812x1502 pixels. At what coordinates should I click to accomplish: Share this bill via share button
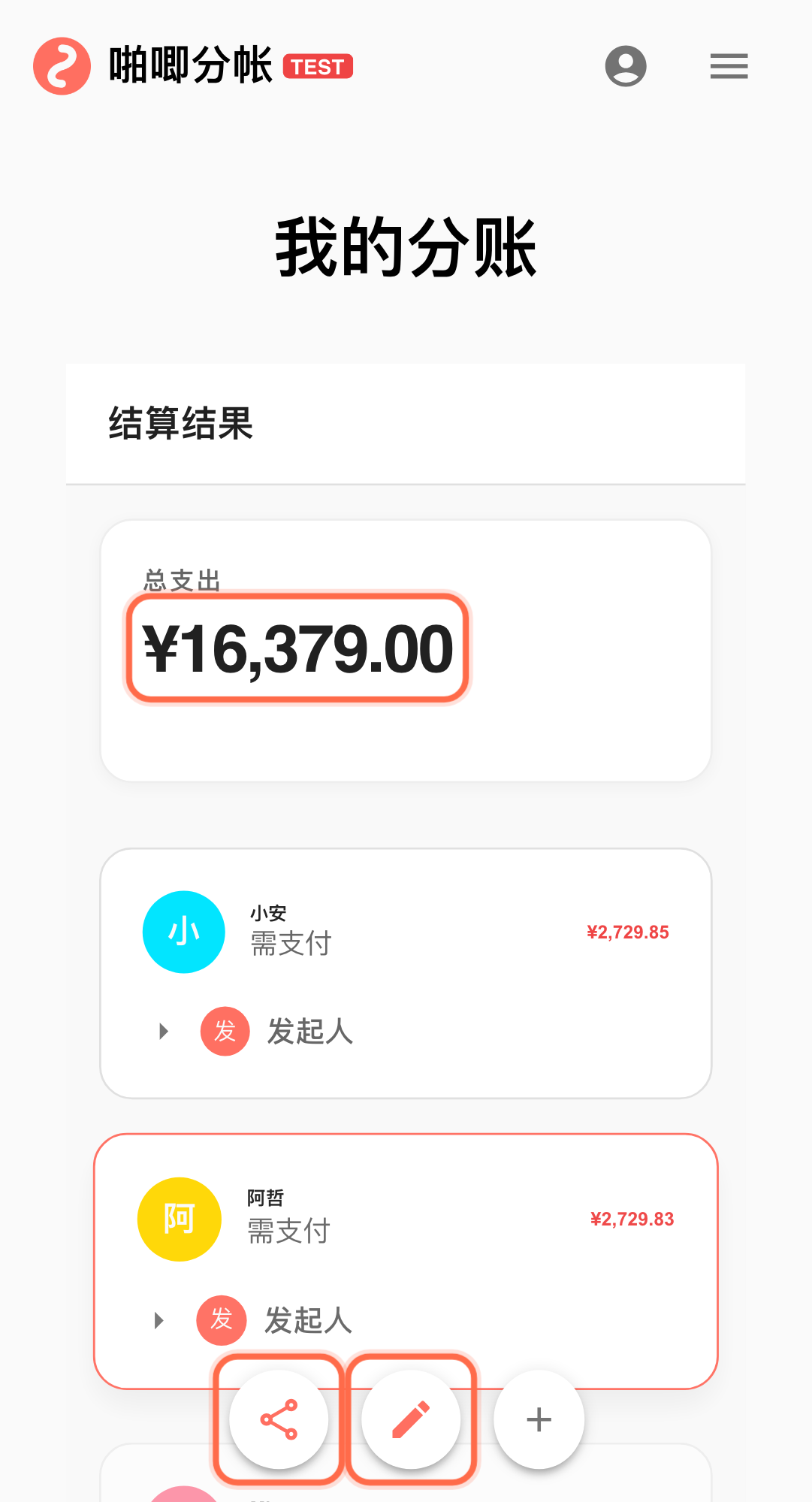click(279, 1419)
